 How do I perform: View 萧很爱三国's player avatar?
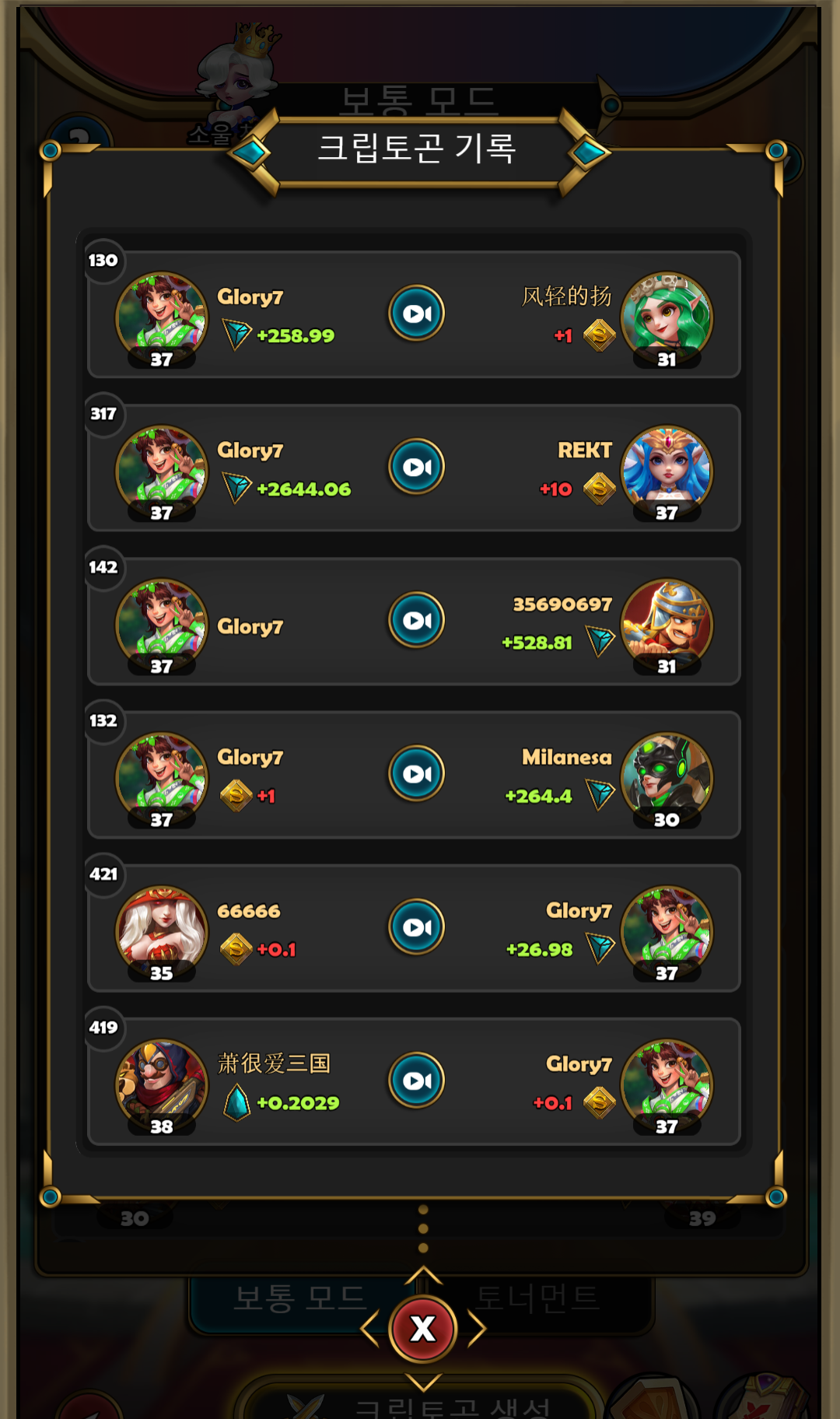coord(162,1081)
